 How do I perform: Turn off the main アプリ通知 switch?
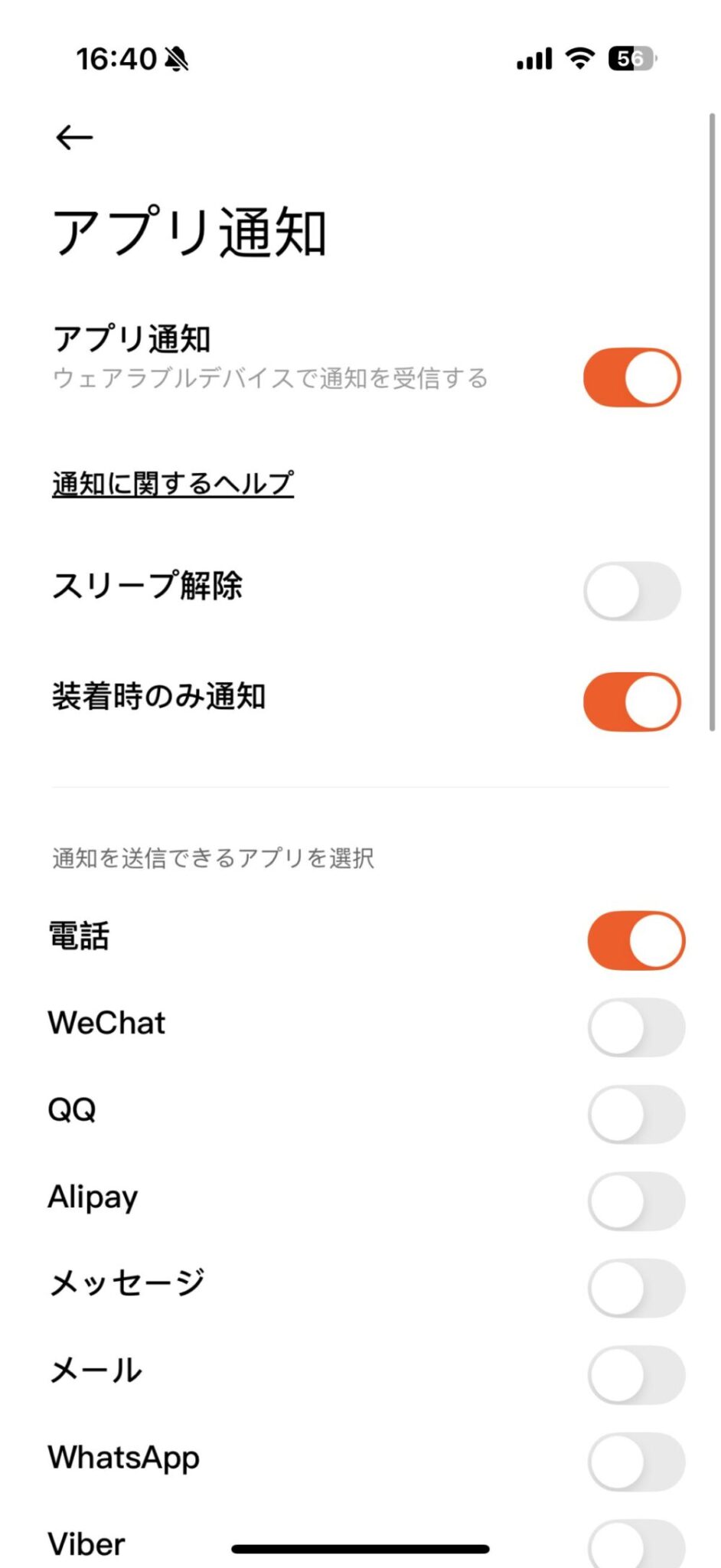[x=631, y=377]
